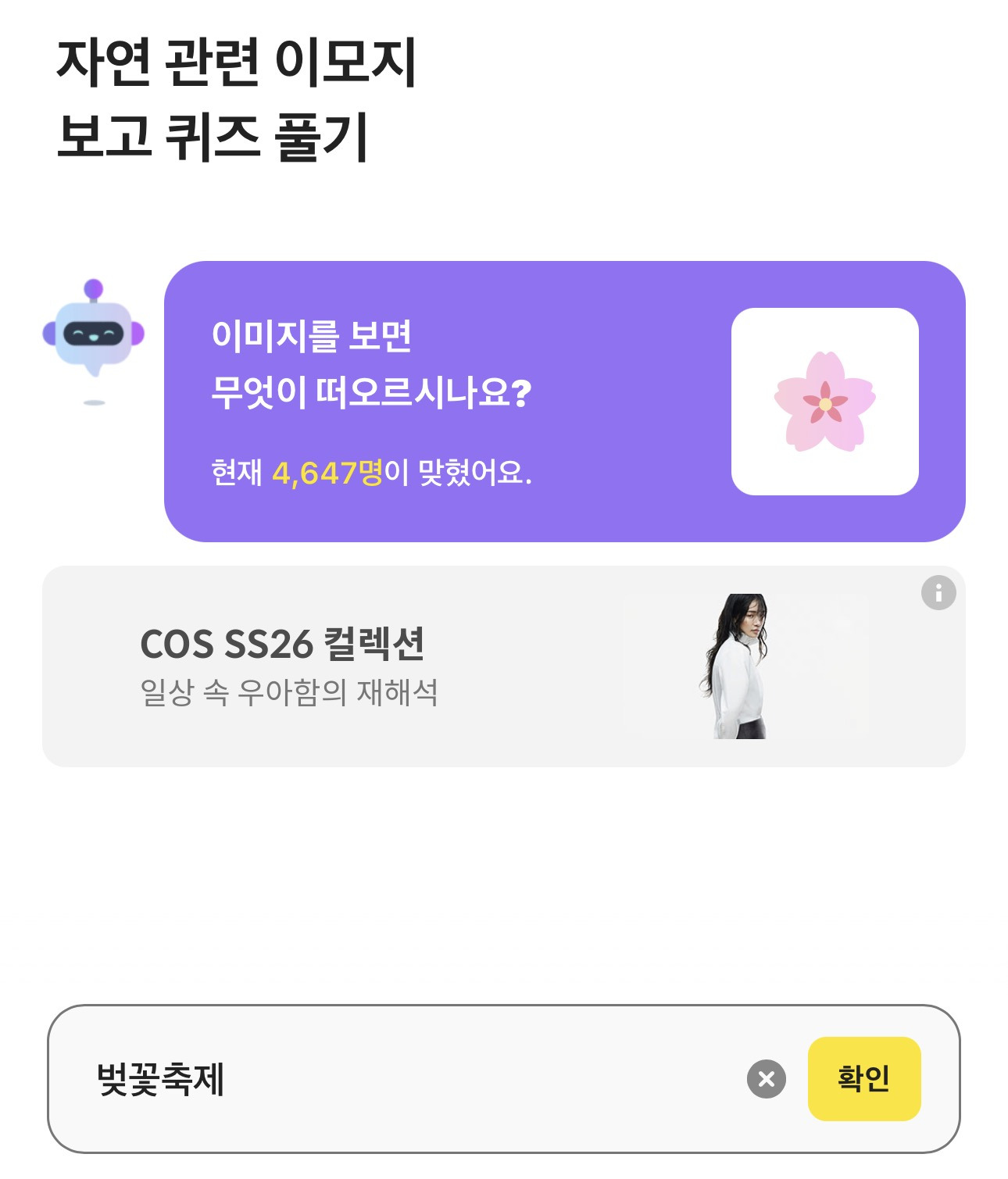The height and width of the screenshot is (1179, 1008).
Task: Clear the typed answer 벚꽃축제
Action: 766,1079
